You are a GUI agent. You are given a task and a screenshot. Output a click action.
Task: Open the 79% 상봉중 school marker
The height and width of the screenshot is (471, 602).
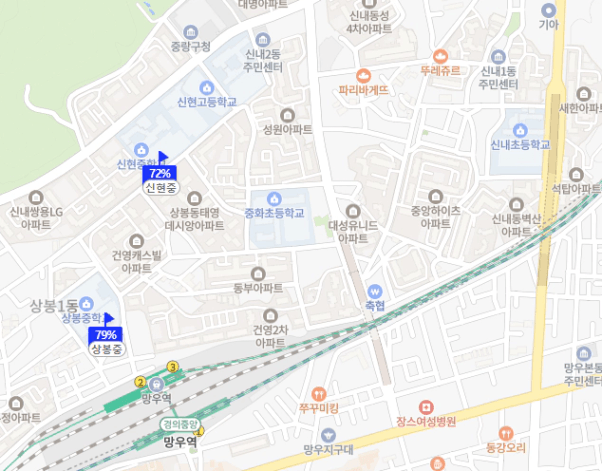[x=104, y=335]
